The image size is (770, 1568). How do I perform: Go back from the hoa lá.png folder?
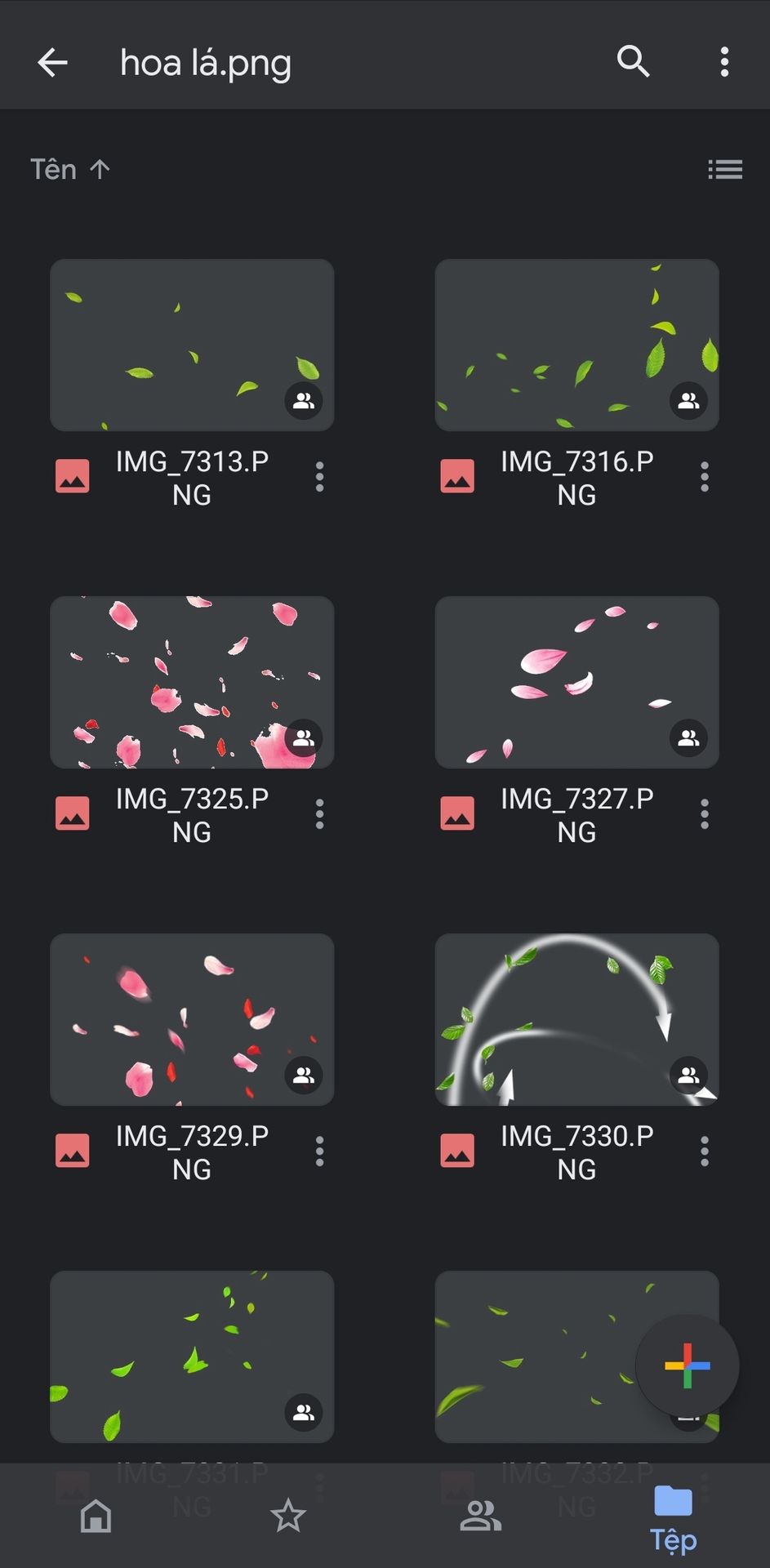coord(52,62)
